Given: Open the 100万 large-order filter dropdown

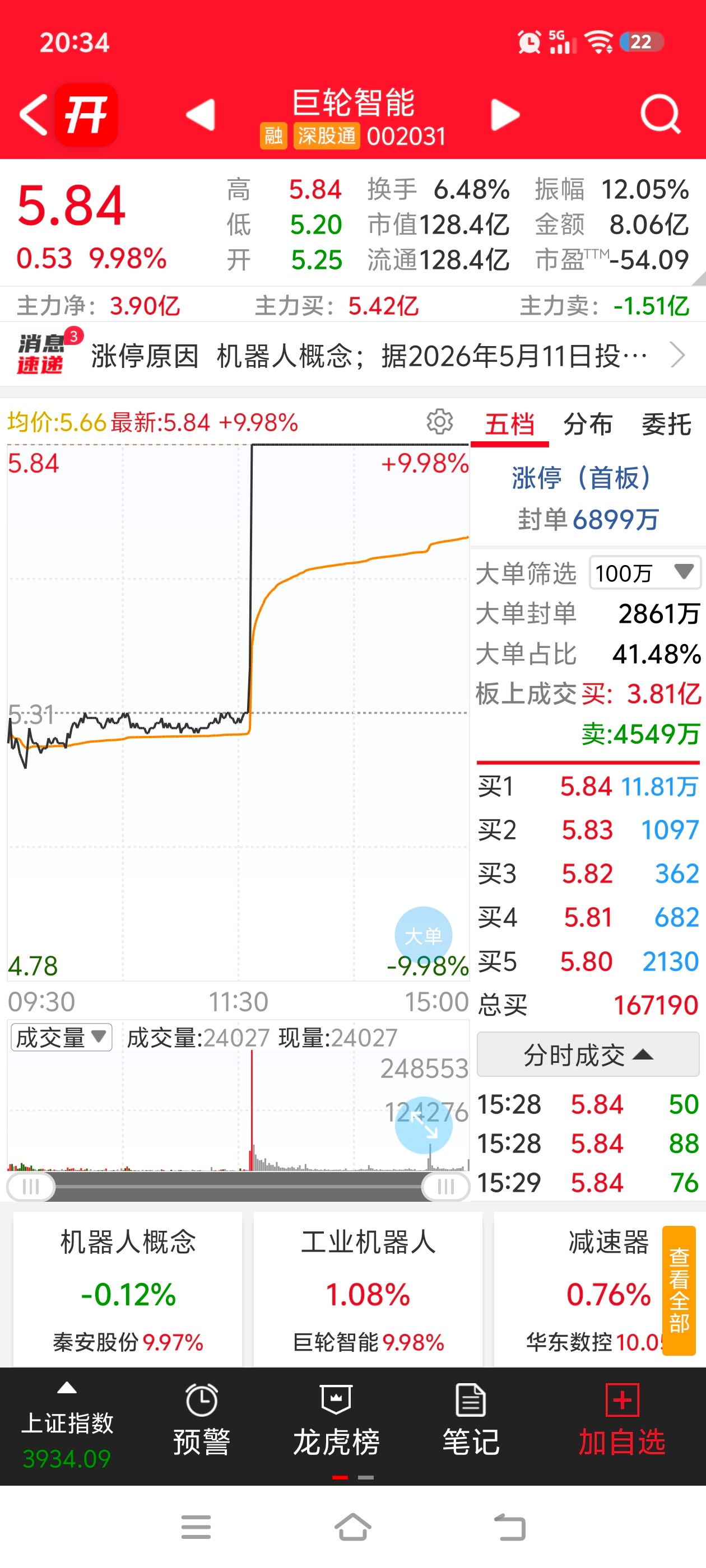Looking at the screenshot, I should 644,573.
